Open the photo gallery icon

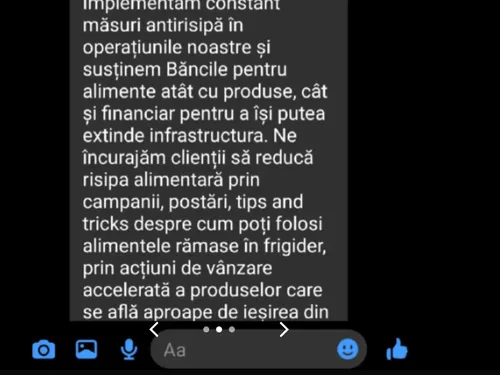coord(86,349)
